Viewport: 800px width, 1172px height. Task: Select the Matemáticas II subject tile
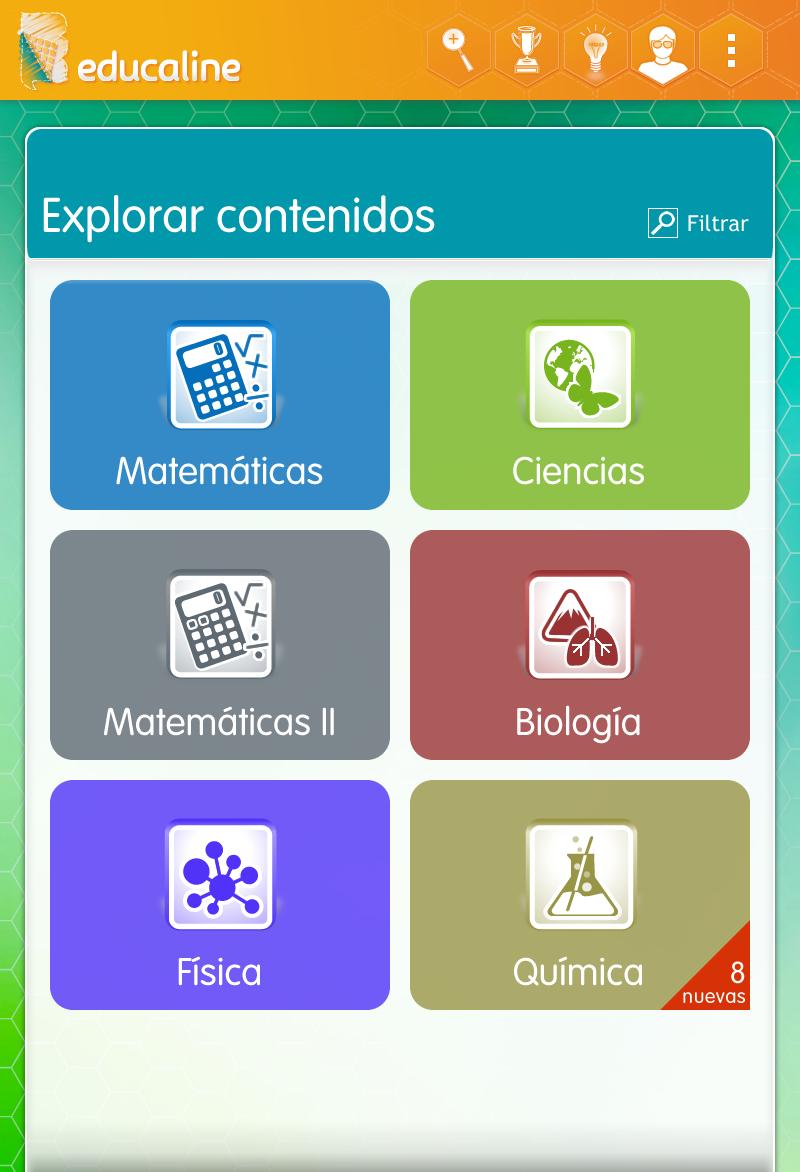pos(220,645)
